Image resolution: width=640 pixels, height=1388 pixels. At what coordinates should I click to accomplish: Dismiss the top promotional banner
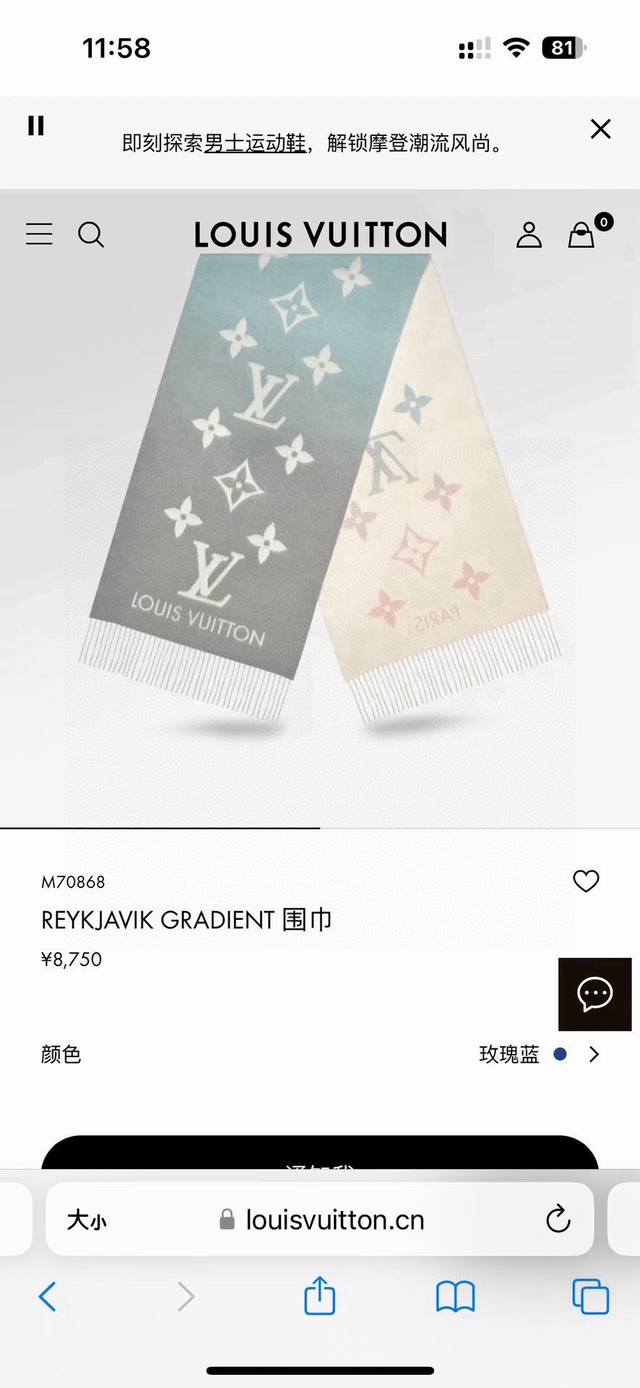[x=600, y=128]
